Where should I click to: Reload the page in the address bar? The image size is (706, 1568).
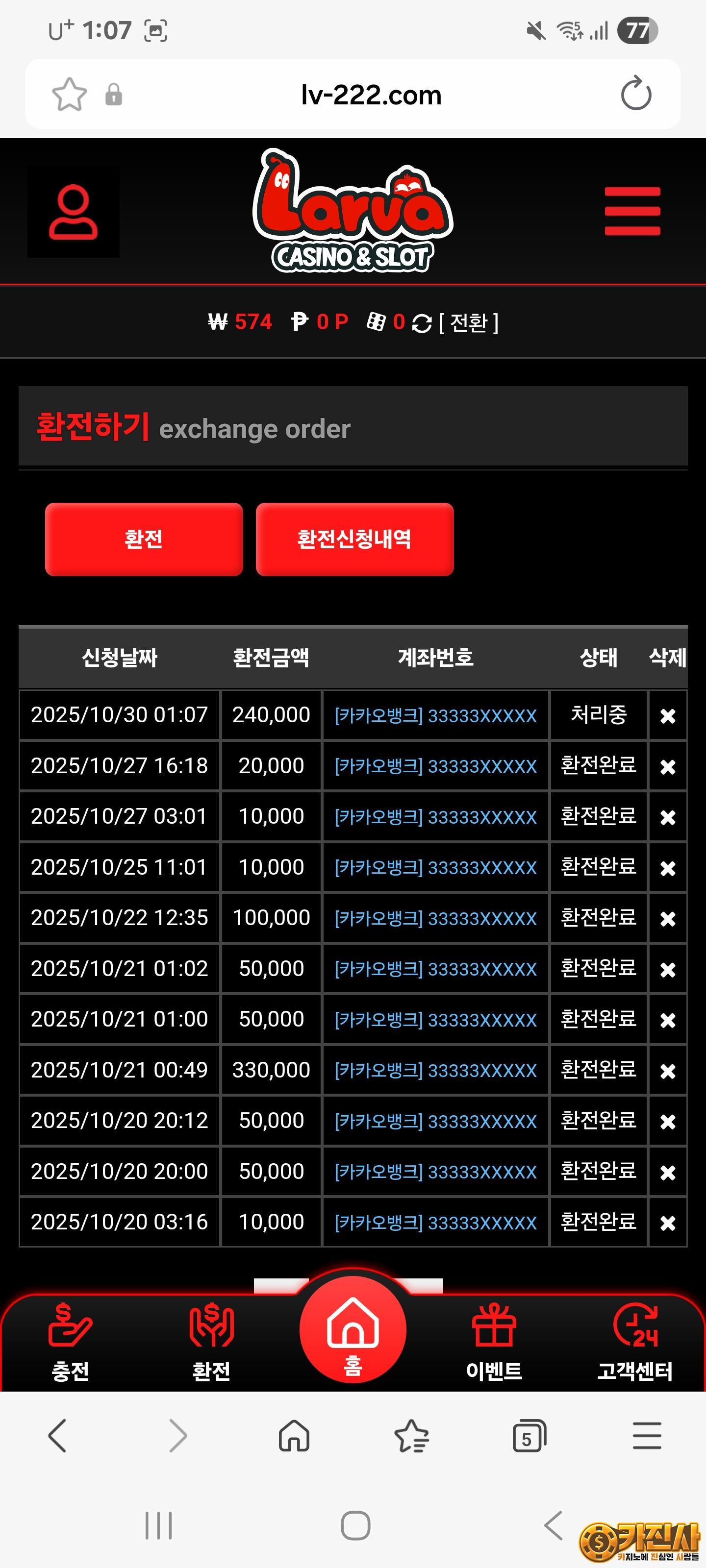635,95
